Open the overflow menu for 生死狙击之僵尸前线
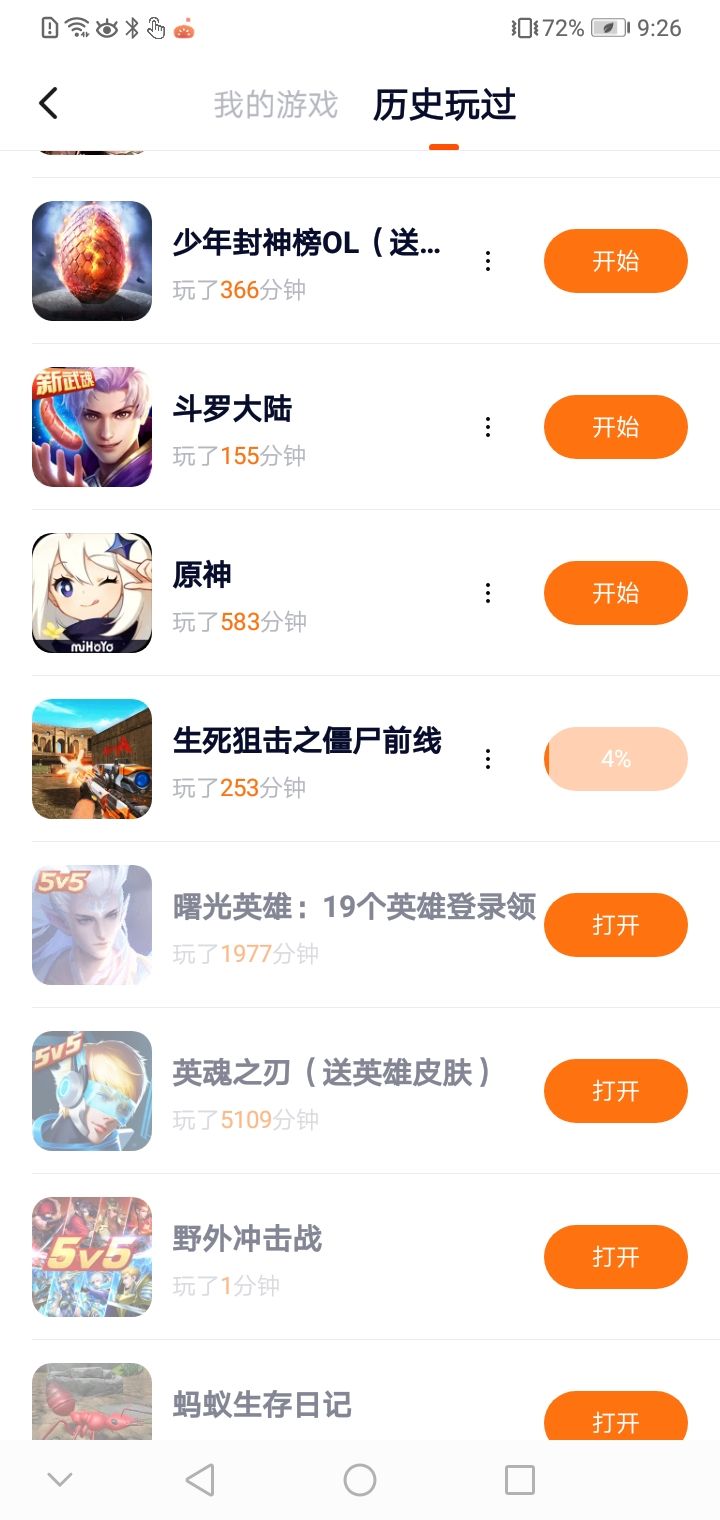 pos(488,759)
